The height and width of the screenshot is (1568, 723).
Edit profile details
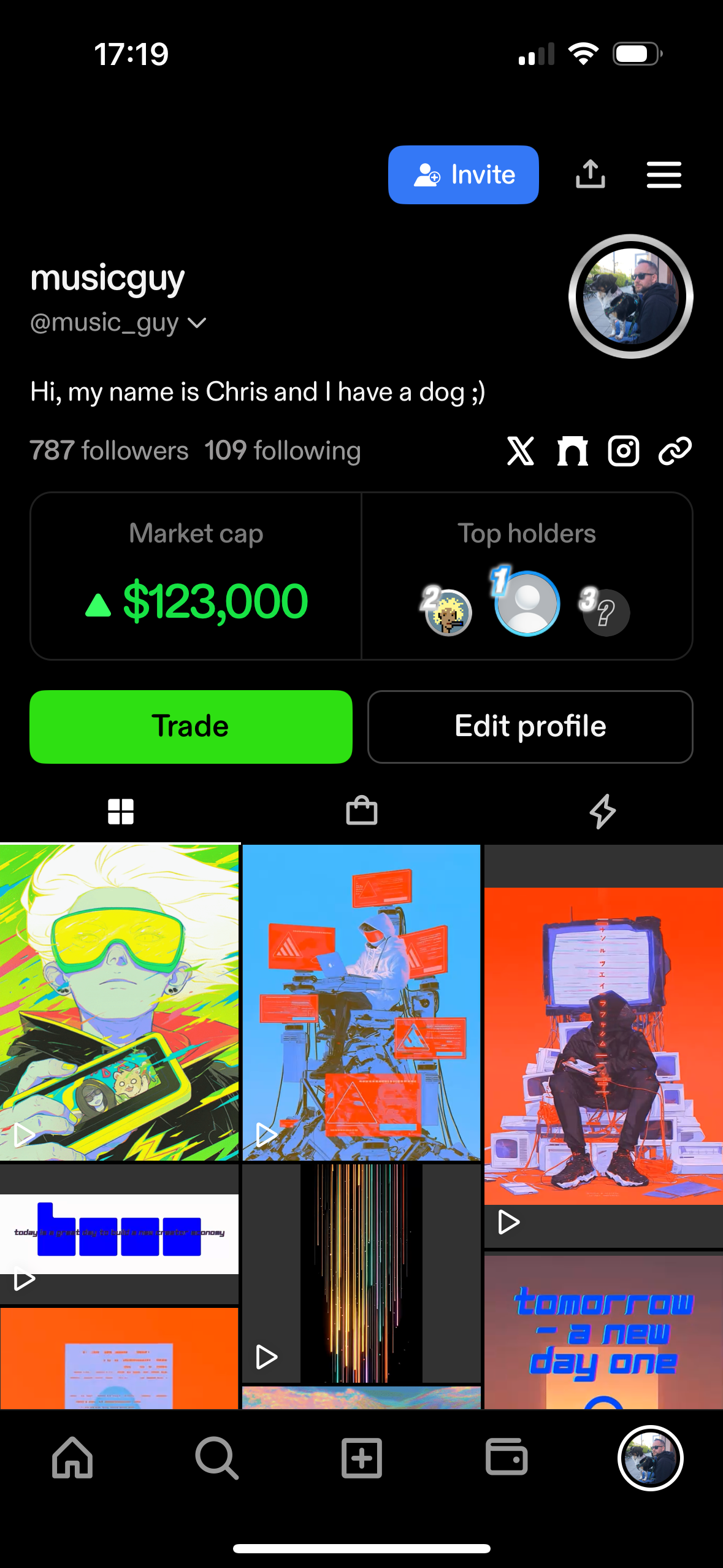coord(530,726)
